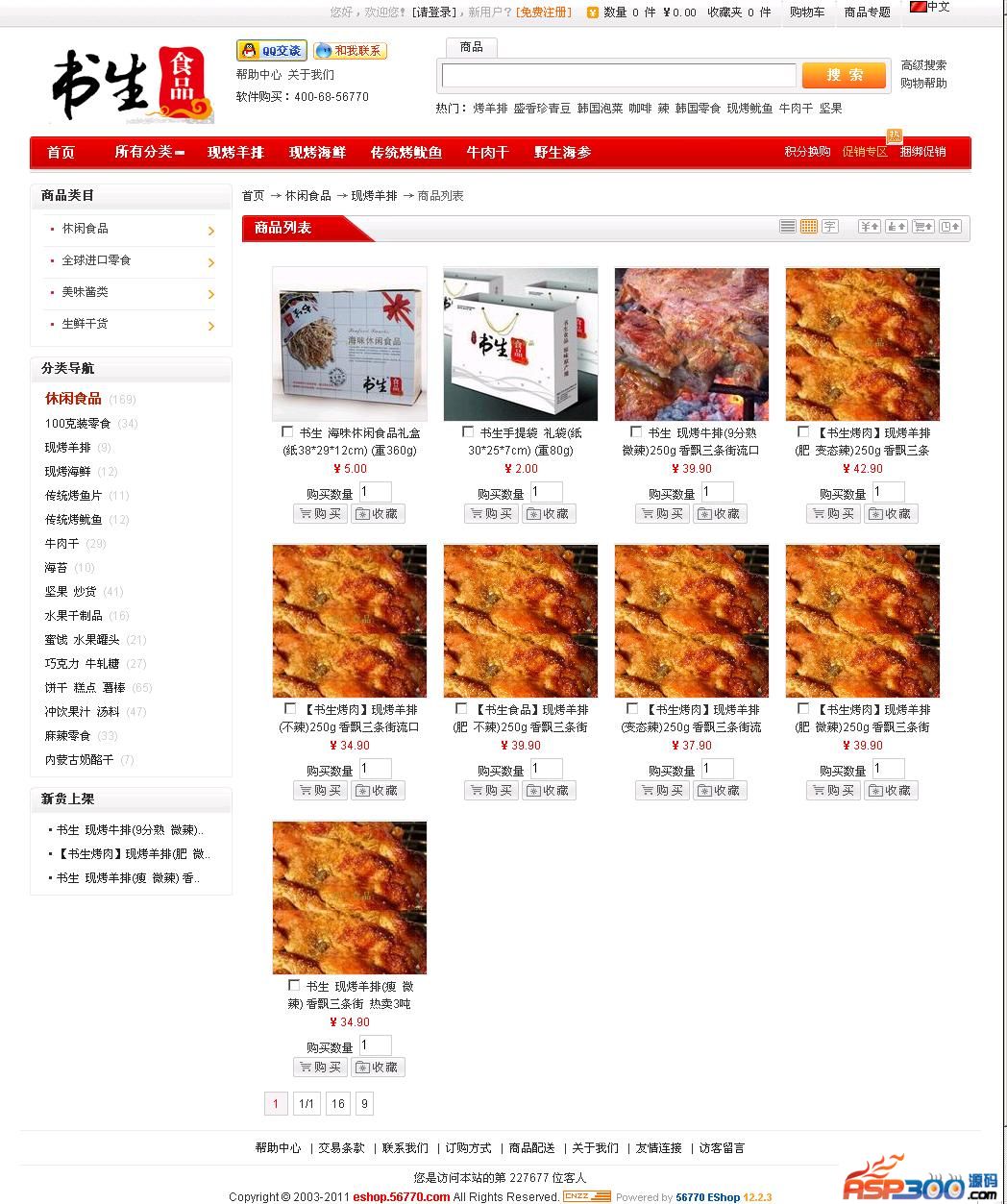Open the 坚果 炒货 category link

(70, 592)
